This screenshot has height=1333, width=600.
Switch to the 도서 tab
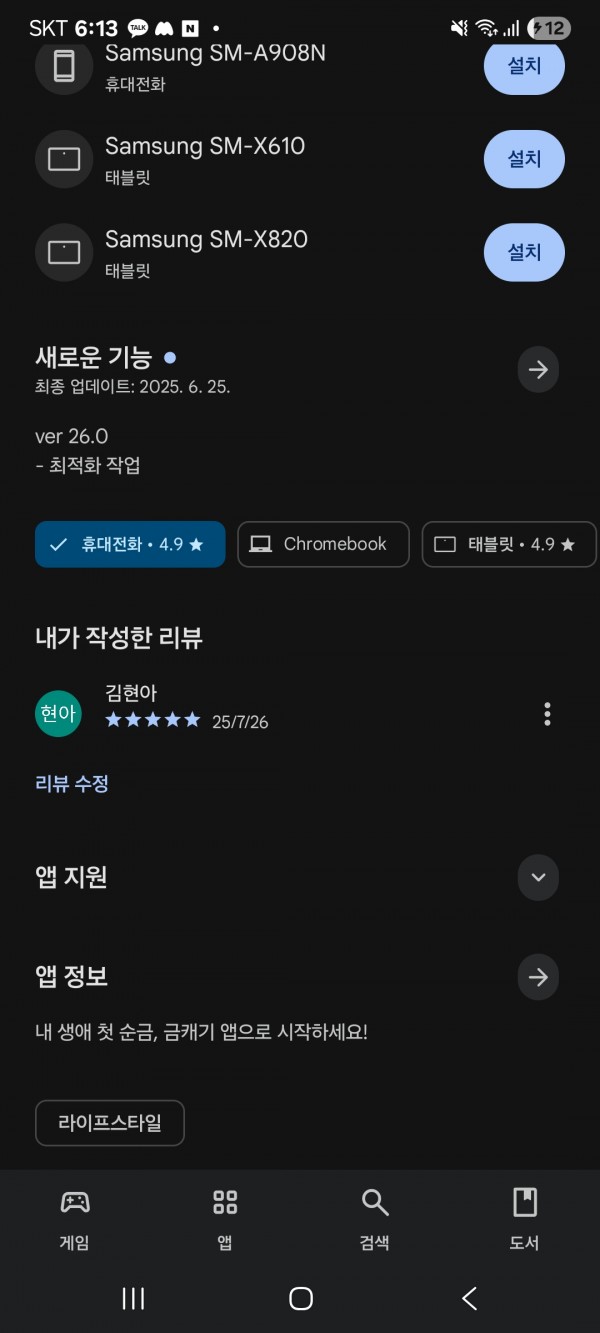coord(525,1220)
